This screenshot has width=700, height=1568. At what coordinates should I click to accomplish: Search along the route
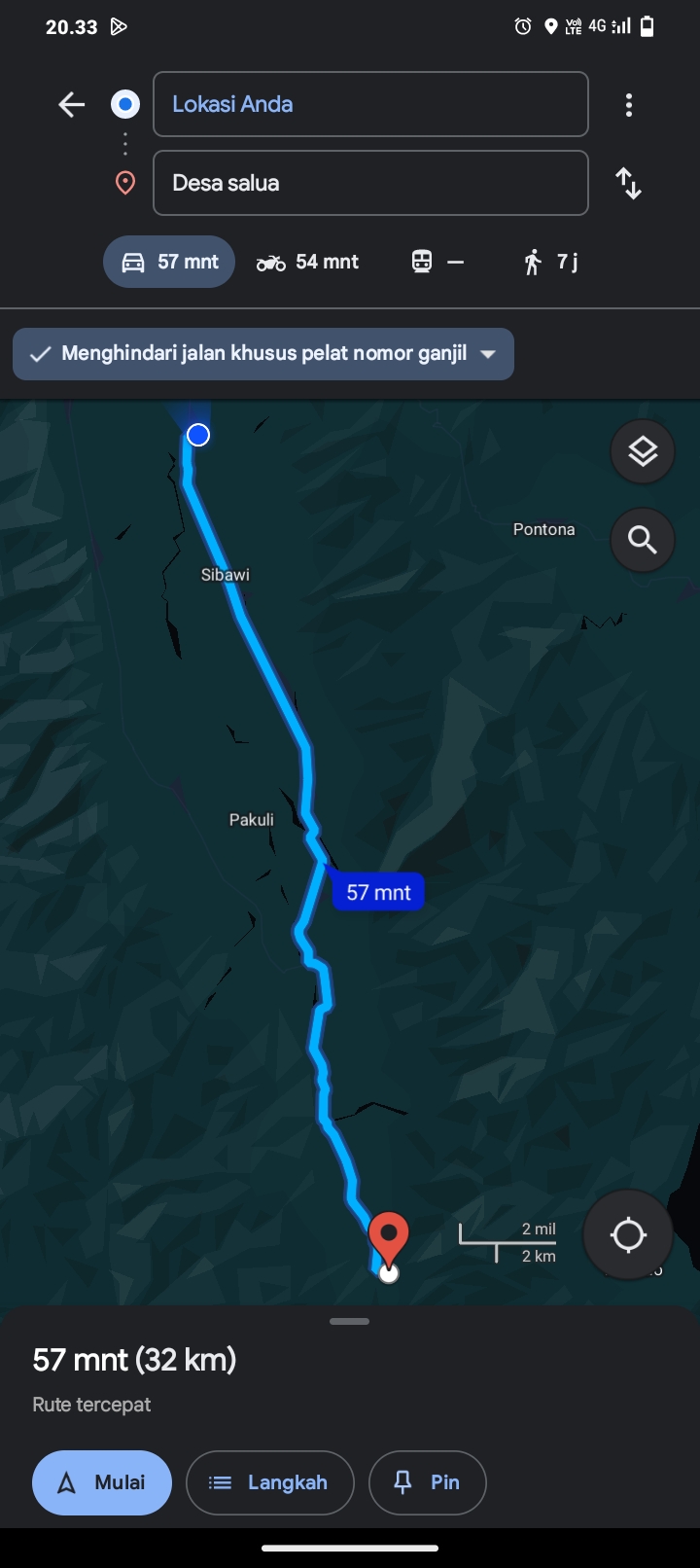(x=643, y=539)
